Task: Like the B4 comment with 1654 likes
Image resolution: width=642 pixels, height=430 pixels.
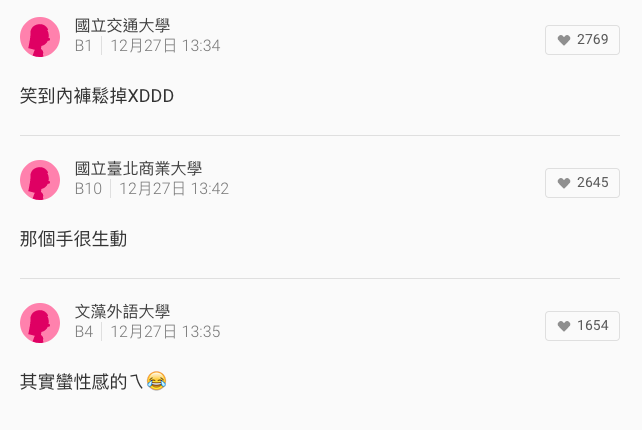Action: pos(582,326)
